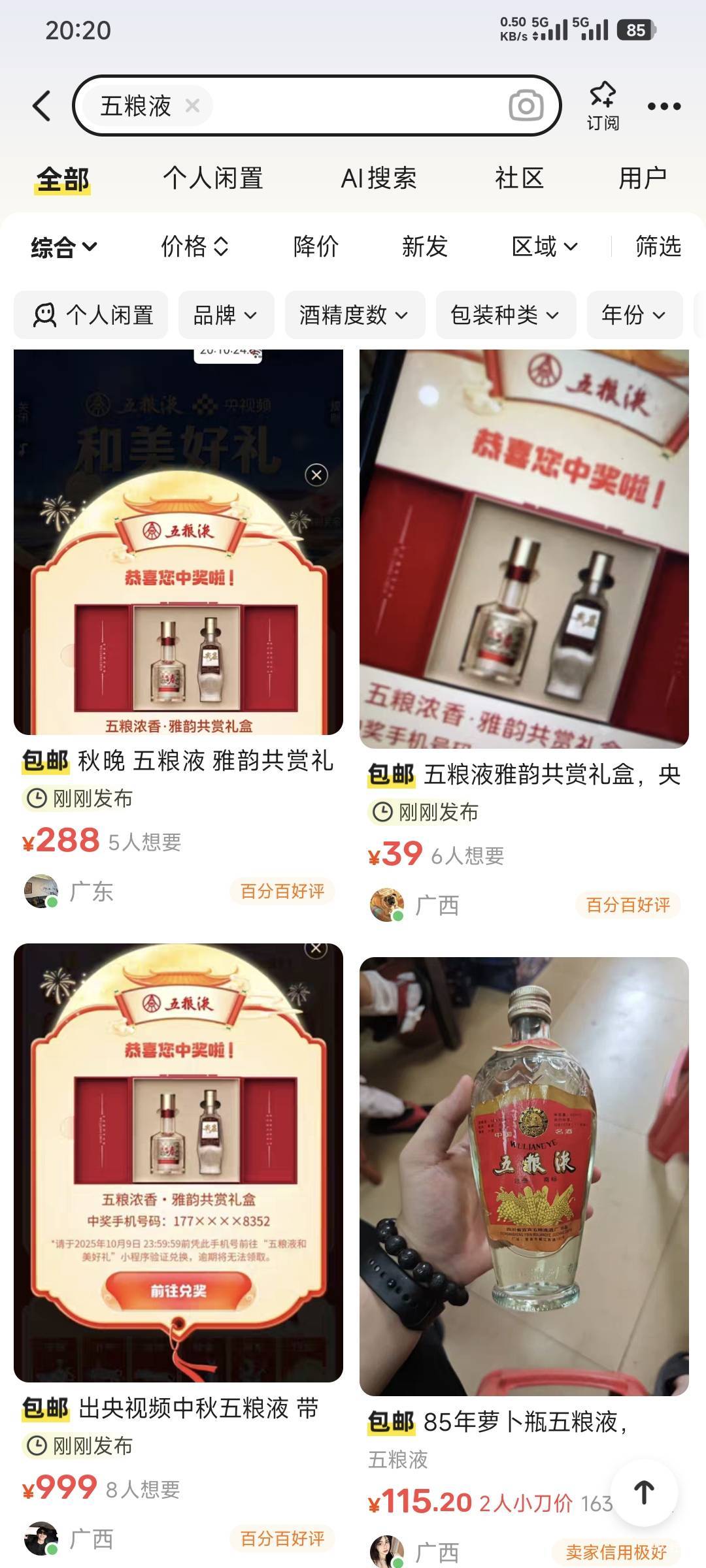Go back from search results
Screen dimensions: 706x1568
coord(42,106)
